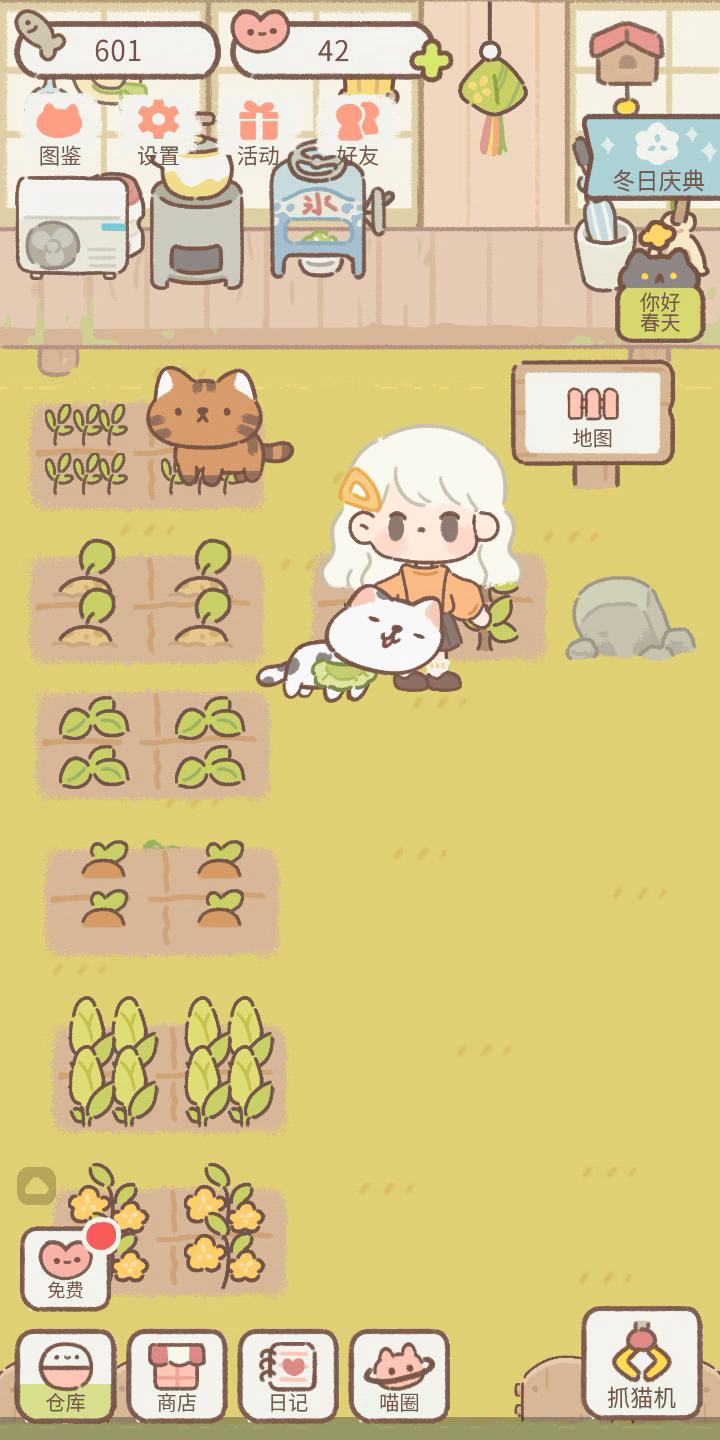Open the 图鉴 collection book
Viewport: 720px width, 1440px height.
pos(60,134)
